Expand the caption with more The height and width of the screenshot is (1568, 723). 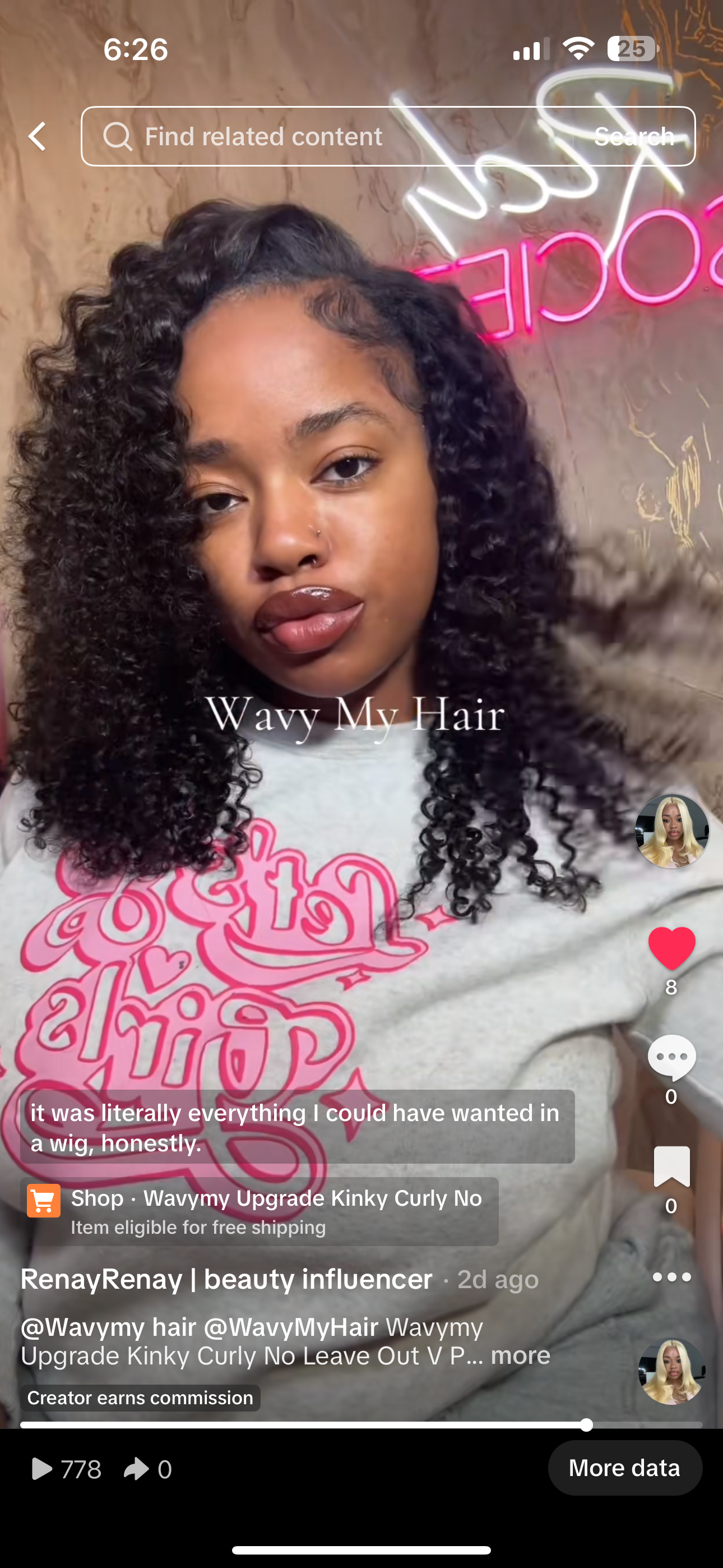pyautogui.click(x=520, y=1355)
